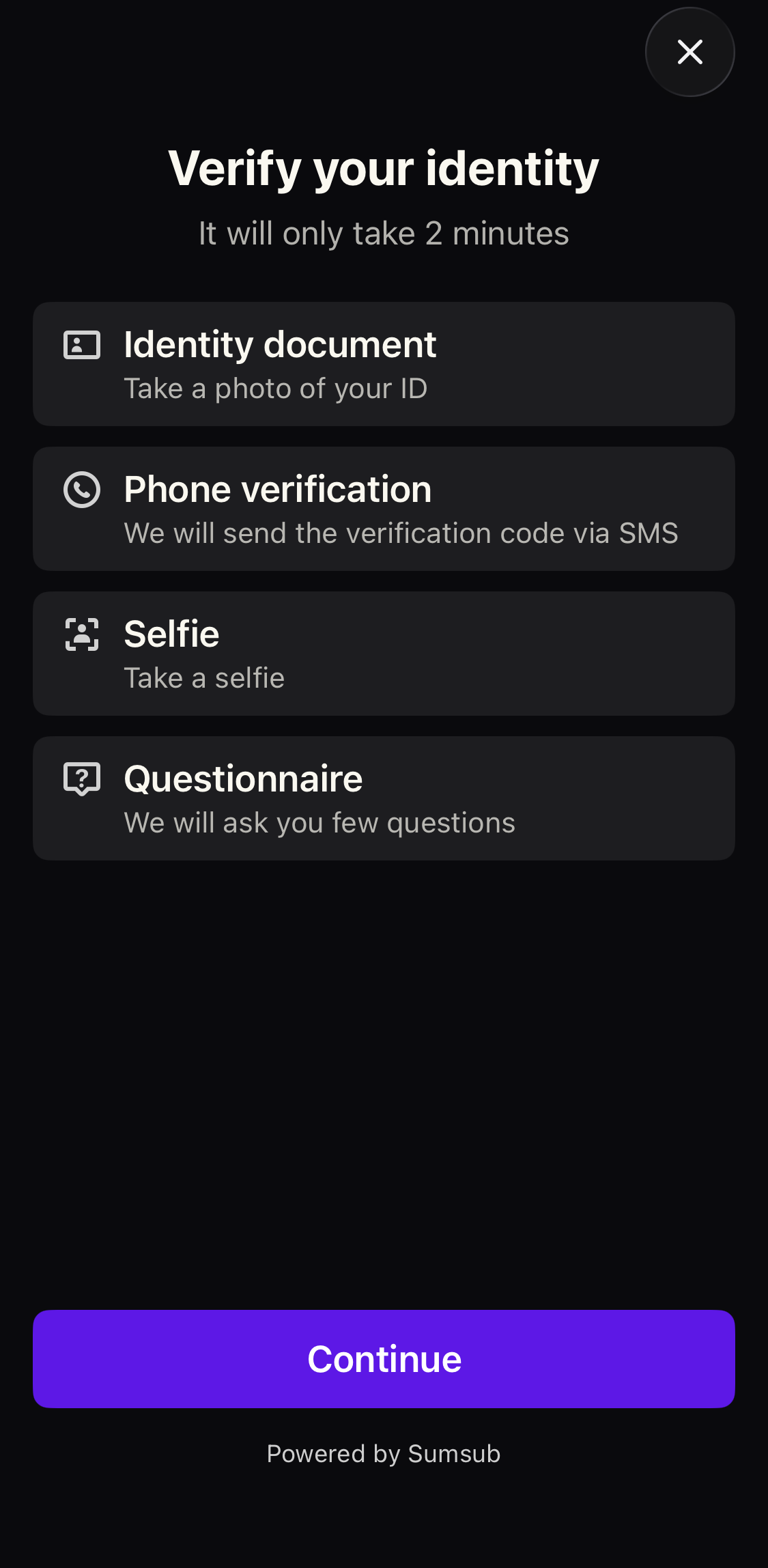Tap Continue to start verification
The height and width of the screenshot is (1568, 768).
click(x=384, y=1358)
